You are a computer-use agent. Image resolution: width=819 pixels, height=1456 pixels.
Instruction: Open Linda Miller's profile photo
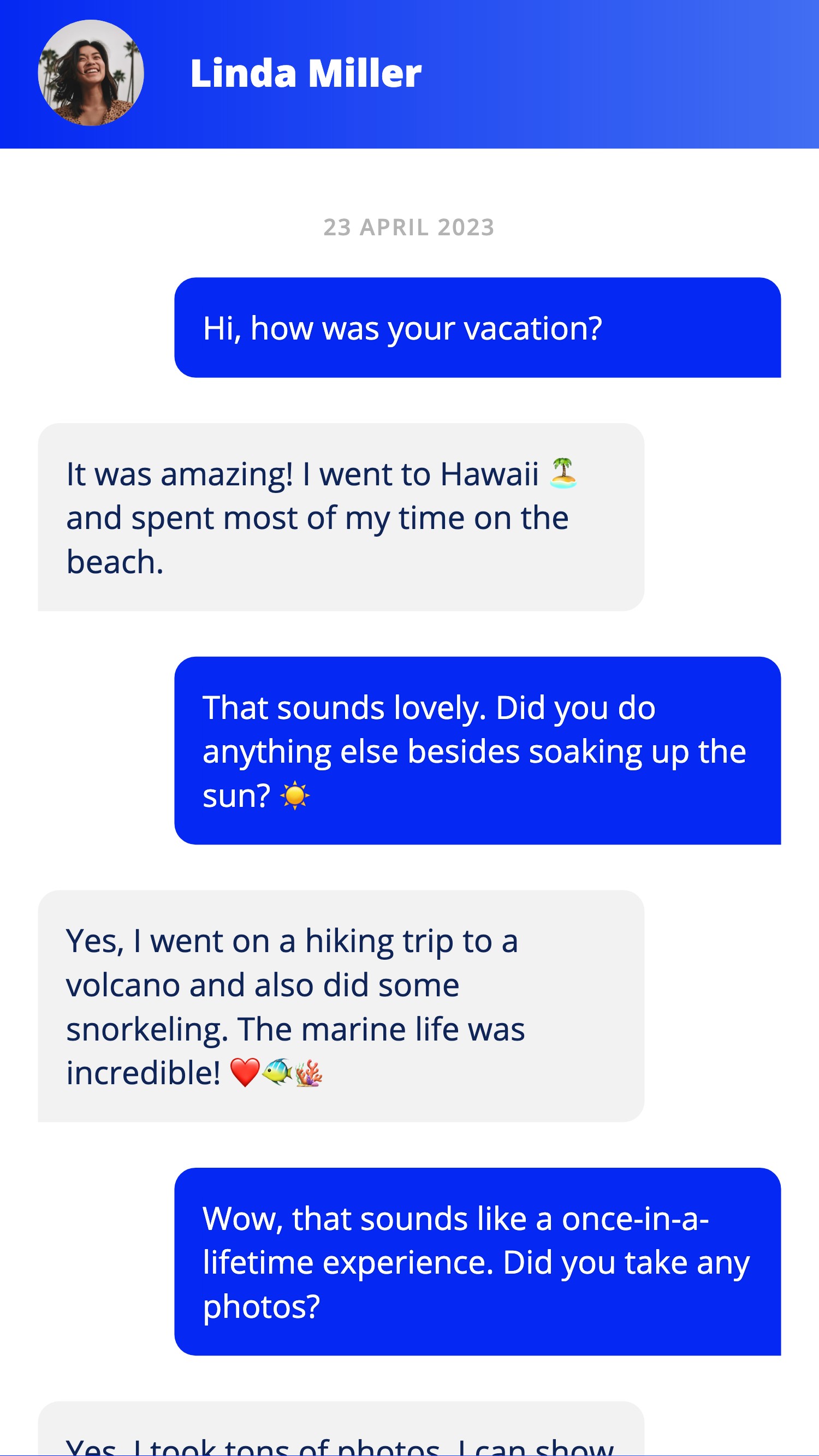(x=91, y=73)
